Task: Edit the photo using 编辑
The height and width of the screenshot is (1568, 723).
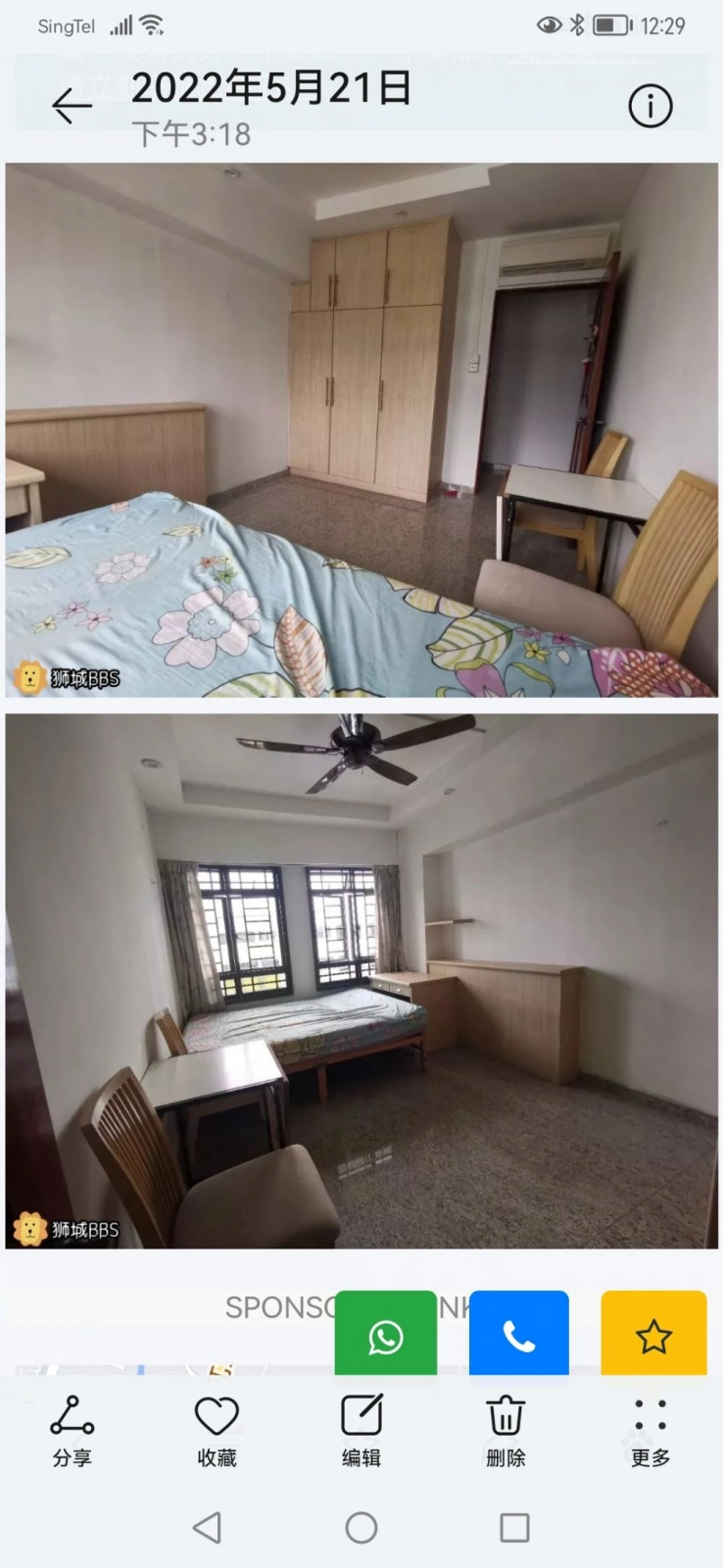Action: (x=361, y=1432)
